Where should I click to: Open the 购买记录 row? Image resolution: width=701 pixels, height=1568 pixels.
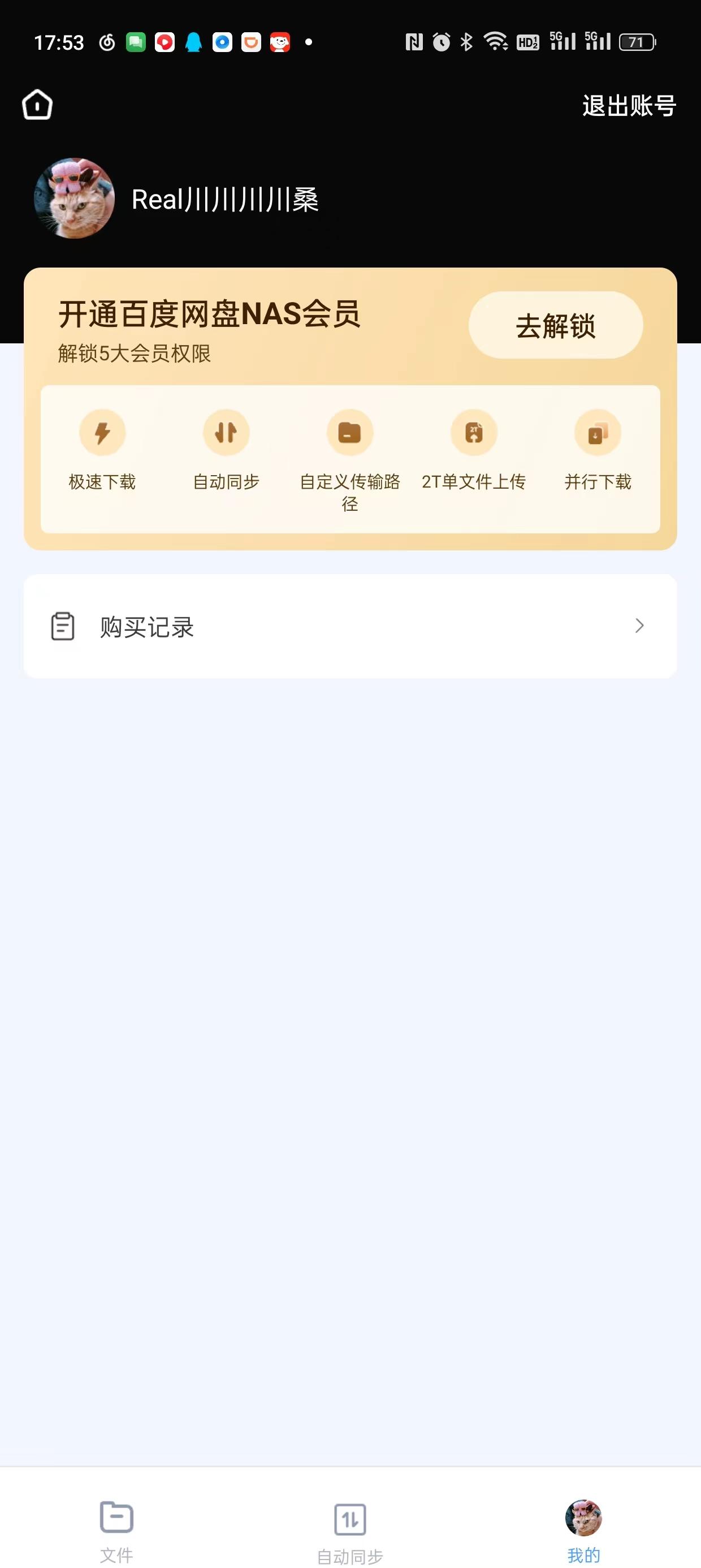tap(350, 626)
